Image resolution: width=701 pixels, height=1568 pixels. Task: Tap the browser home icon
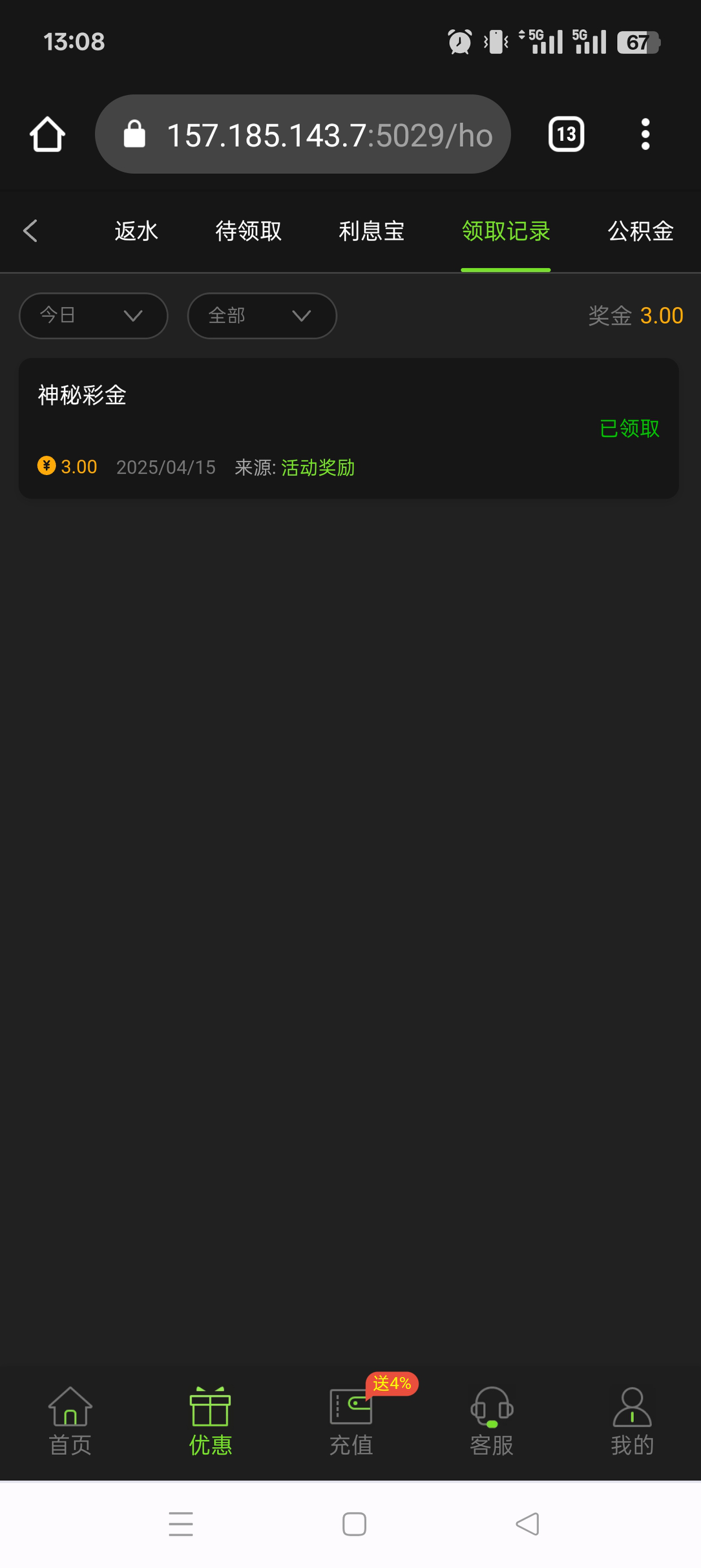[47, 134]
